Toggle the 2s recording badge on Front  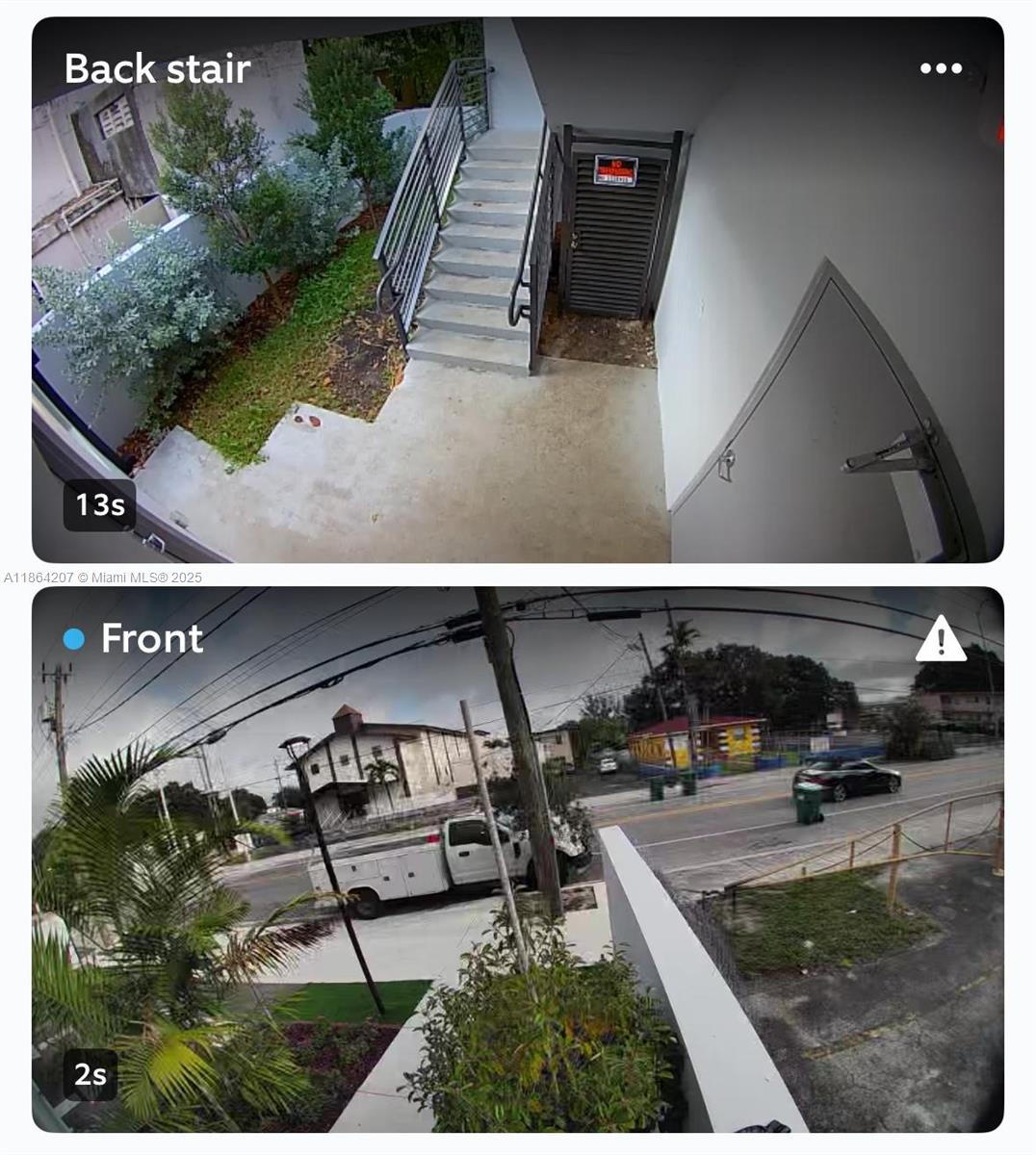[x=91, y=1076]
